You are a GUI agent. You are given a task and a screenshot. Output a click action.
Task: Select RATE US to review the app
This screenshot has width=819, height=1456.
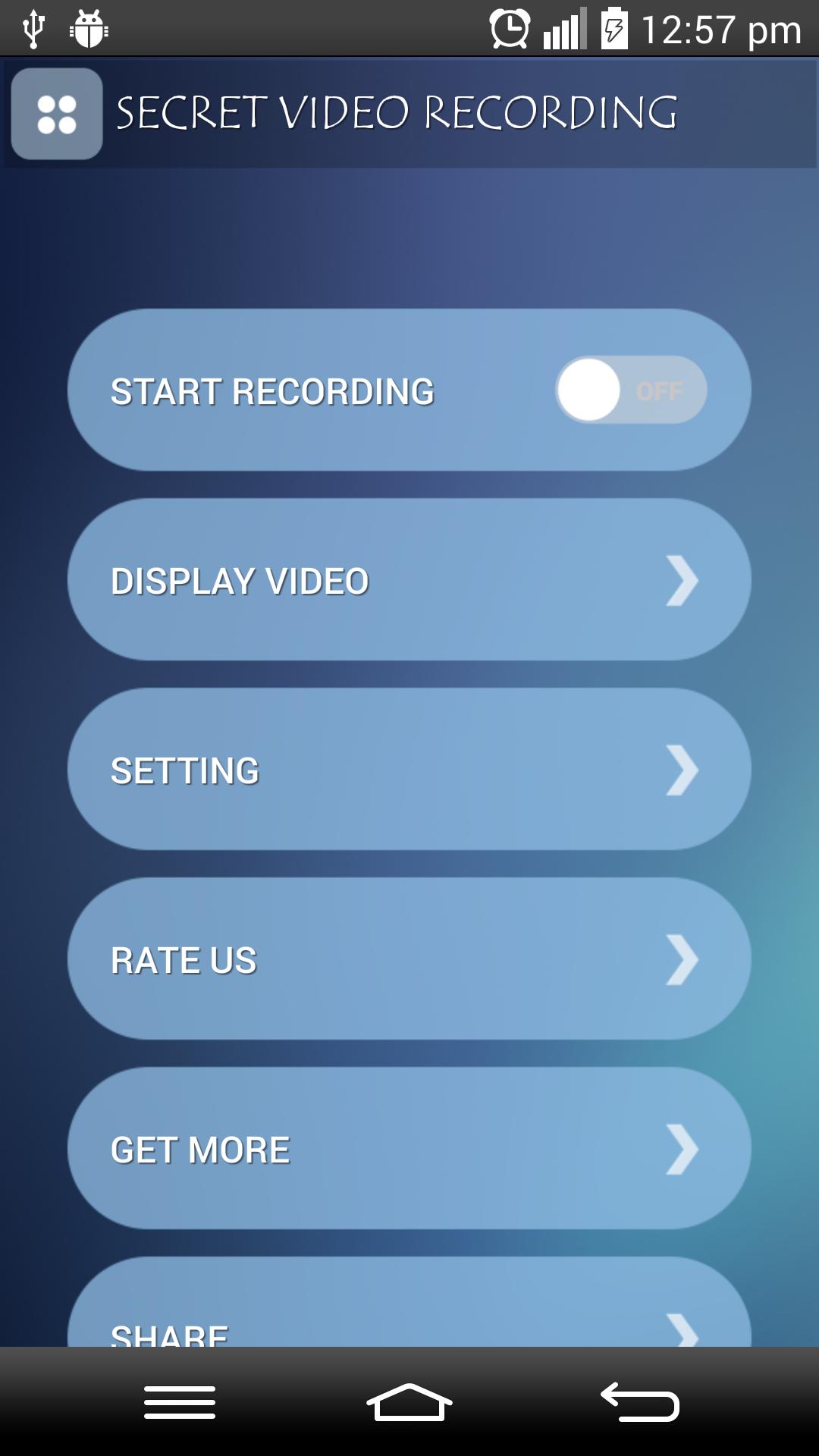tap(409, 958)
